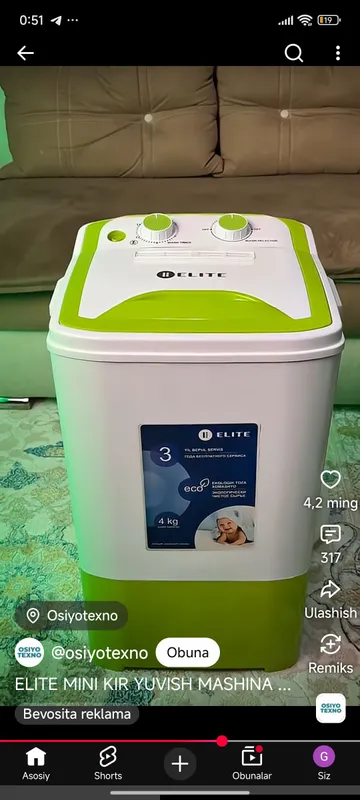Open the @osiyotexno channel
Image resolution: width=360 pixels, height=800 pixels.
(99, 653)
